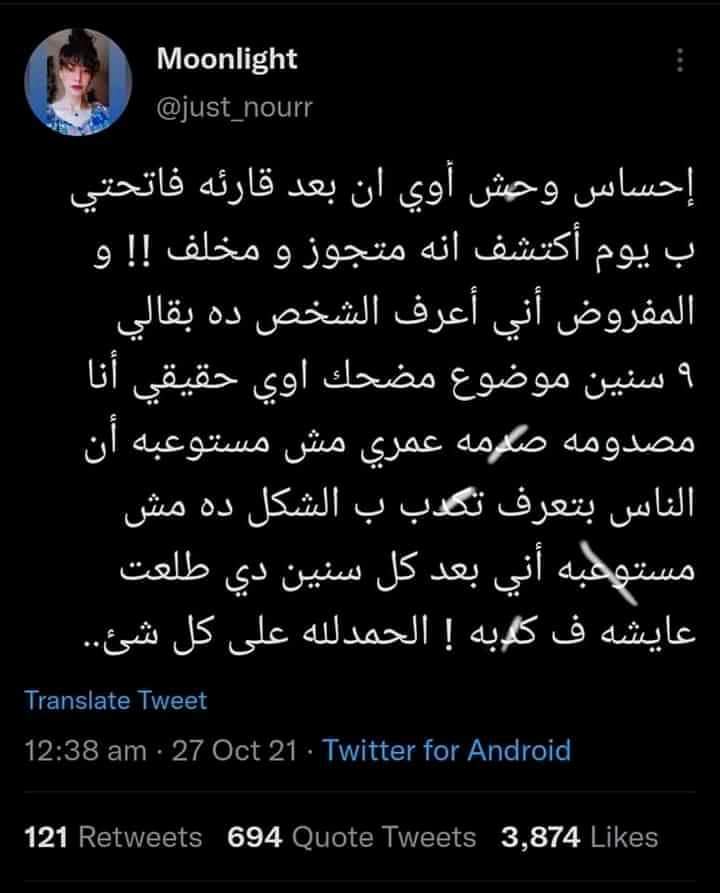View the 121 Retweets list
The image size is (720, 893).
click(111, 837)
